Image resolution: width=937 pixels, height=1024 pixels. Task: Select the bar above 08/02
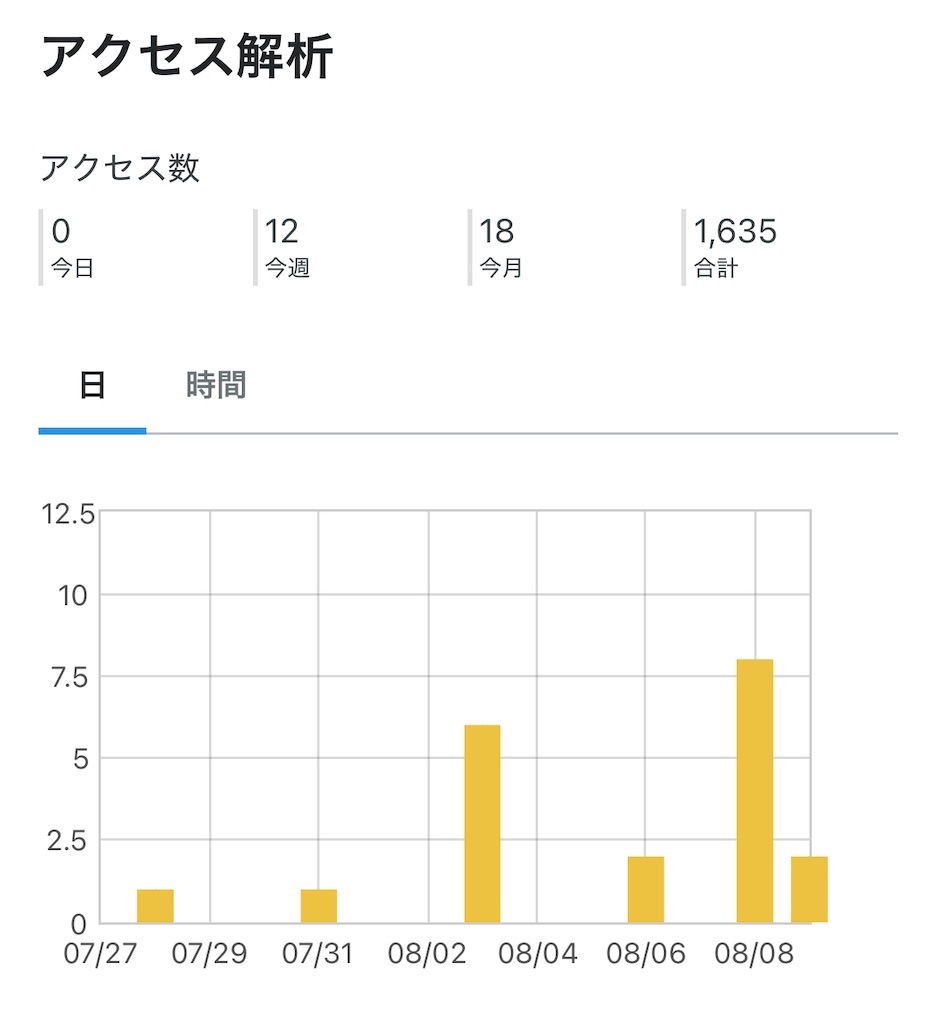point(480,820)
